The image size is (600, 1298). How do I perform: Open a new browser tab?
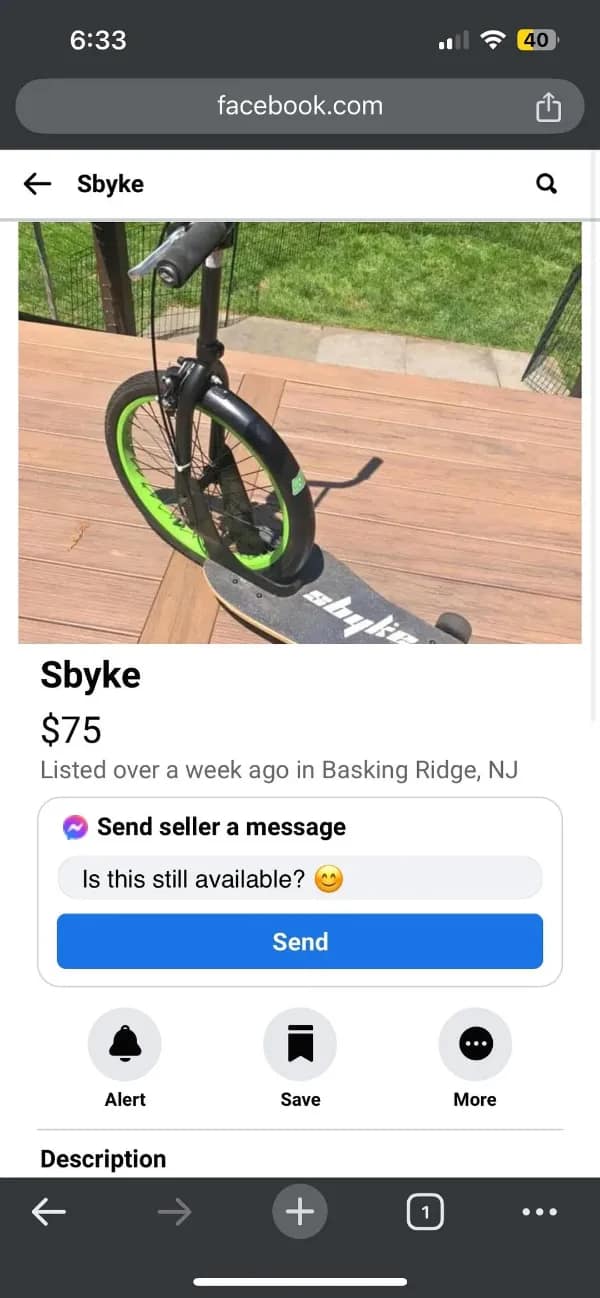[299, 1212]
